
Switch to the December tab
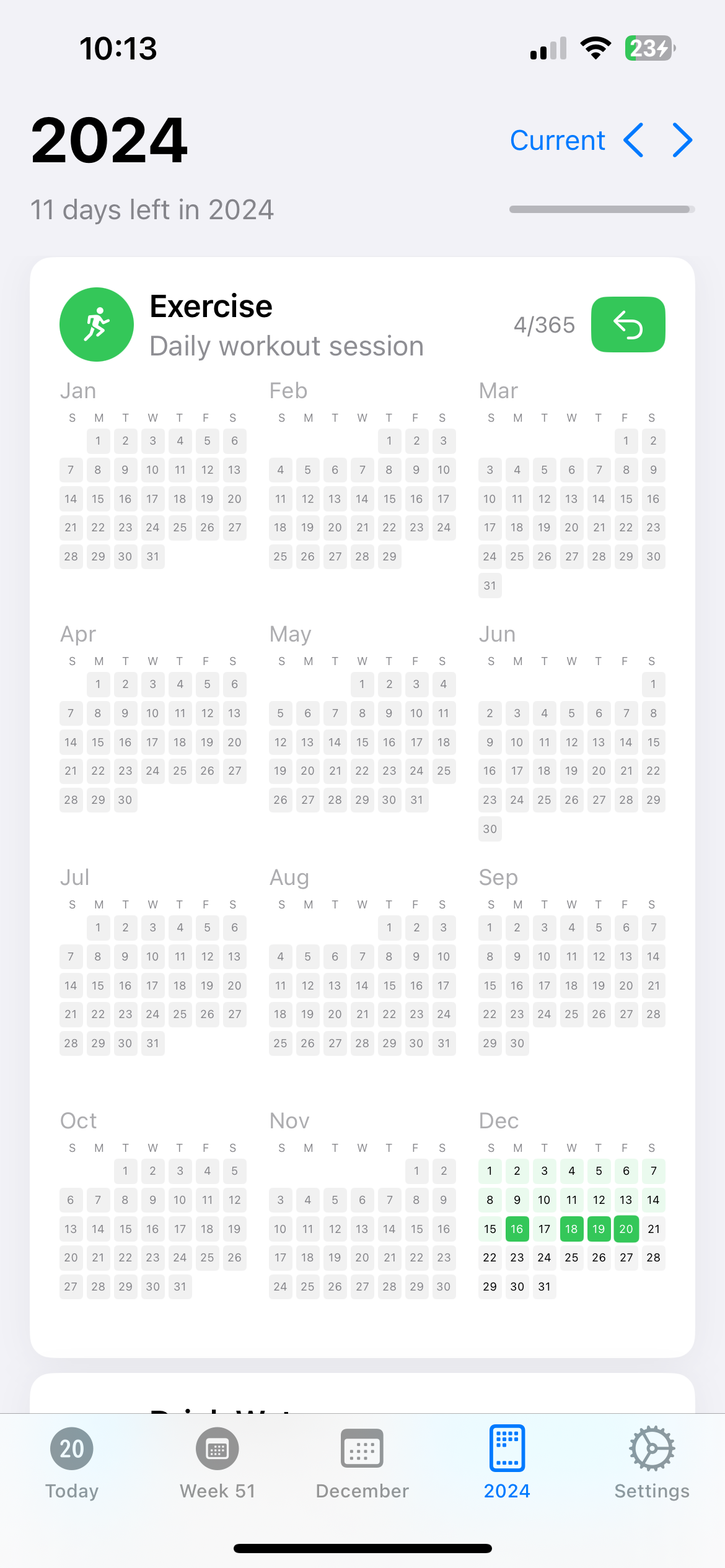click(362, 1463)
